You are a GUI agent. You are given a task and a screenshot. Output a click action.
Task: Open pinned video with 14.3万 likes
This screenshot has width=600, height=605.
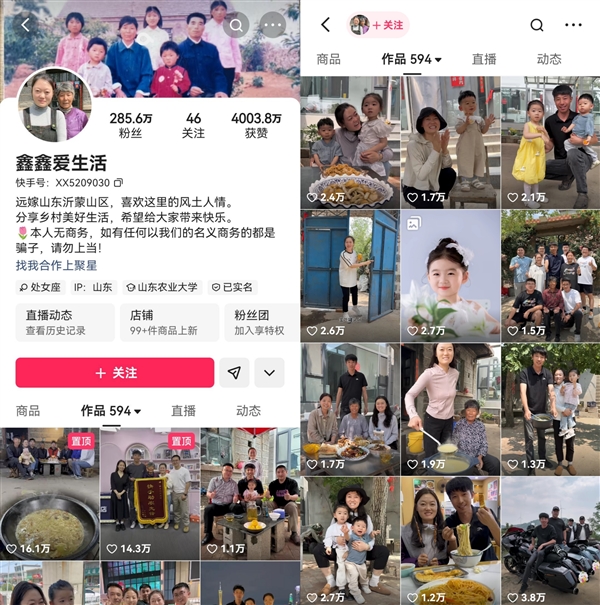[149, 492]
